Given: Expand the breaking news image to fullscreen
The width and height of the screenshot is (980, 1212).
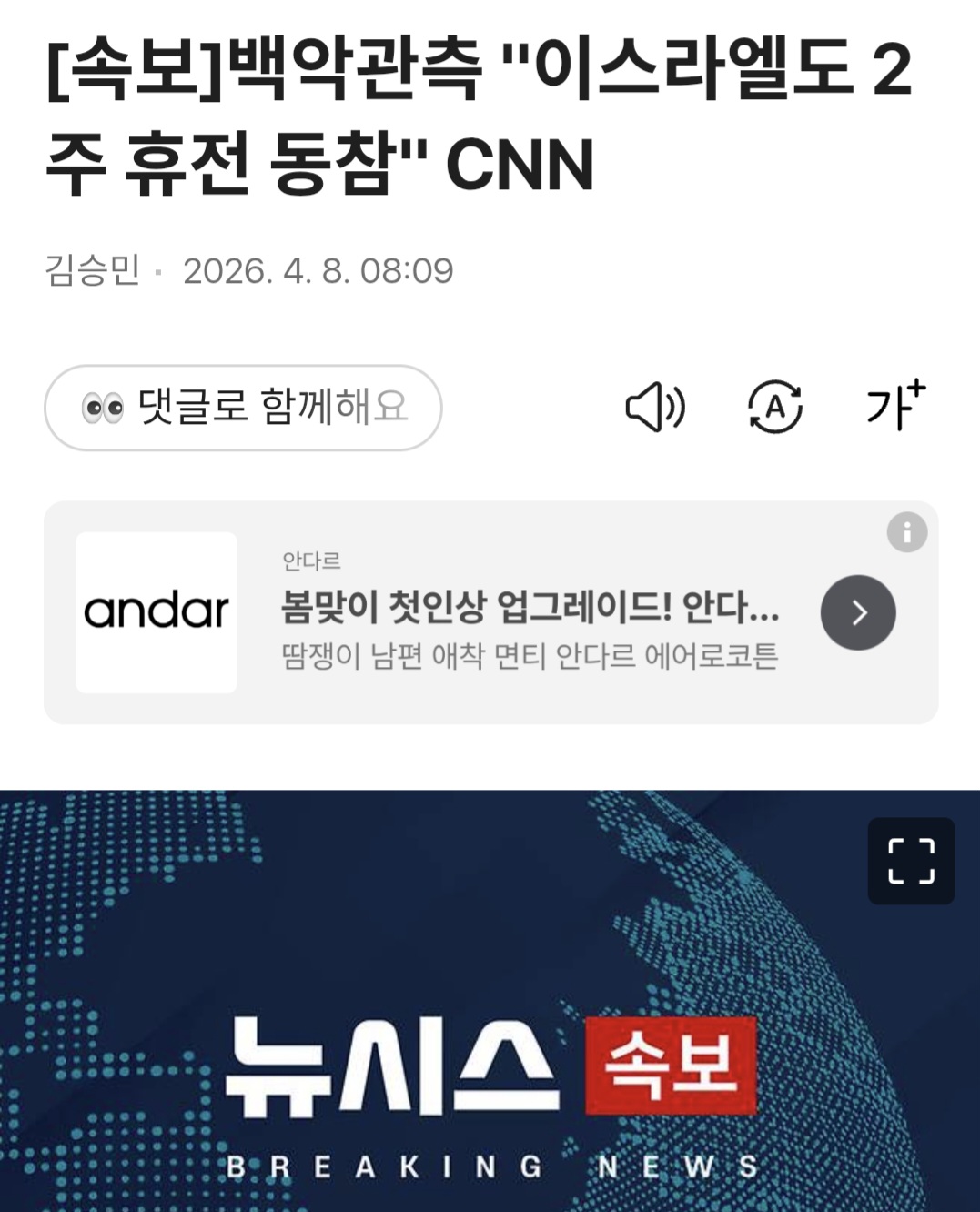Looking at the screenshot, I should 911,861.
